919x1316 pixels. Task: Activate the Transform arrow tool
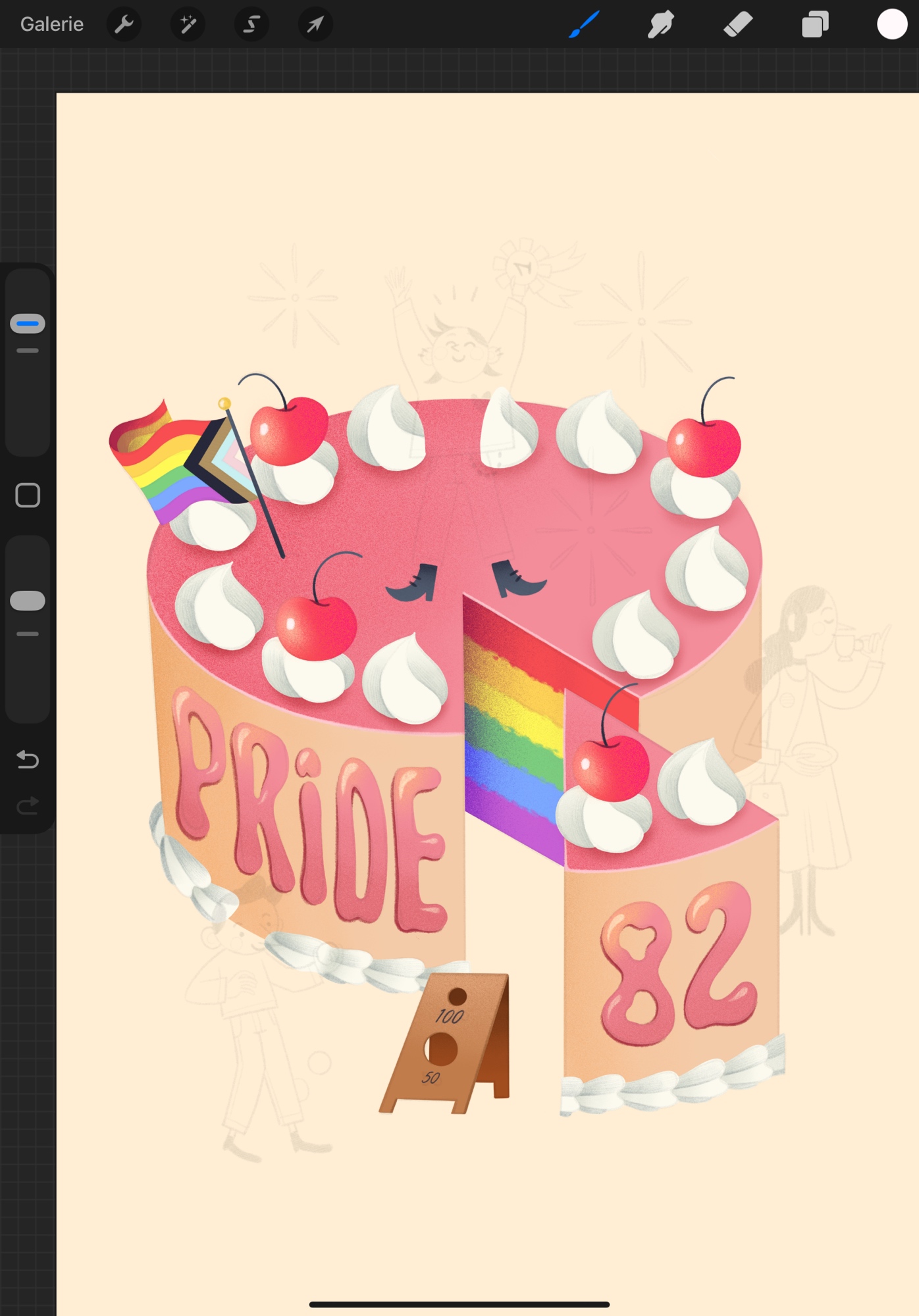(315, 24)
